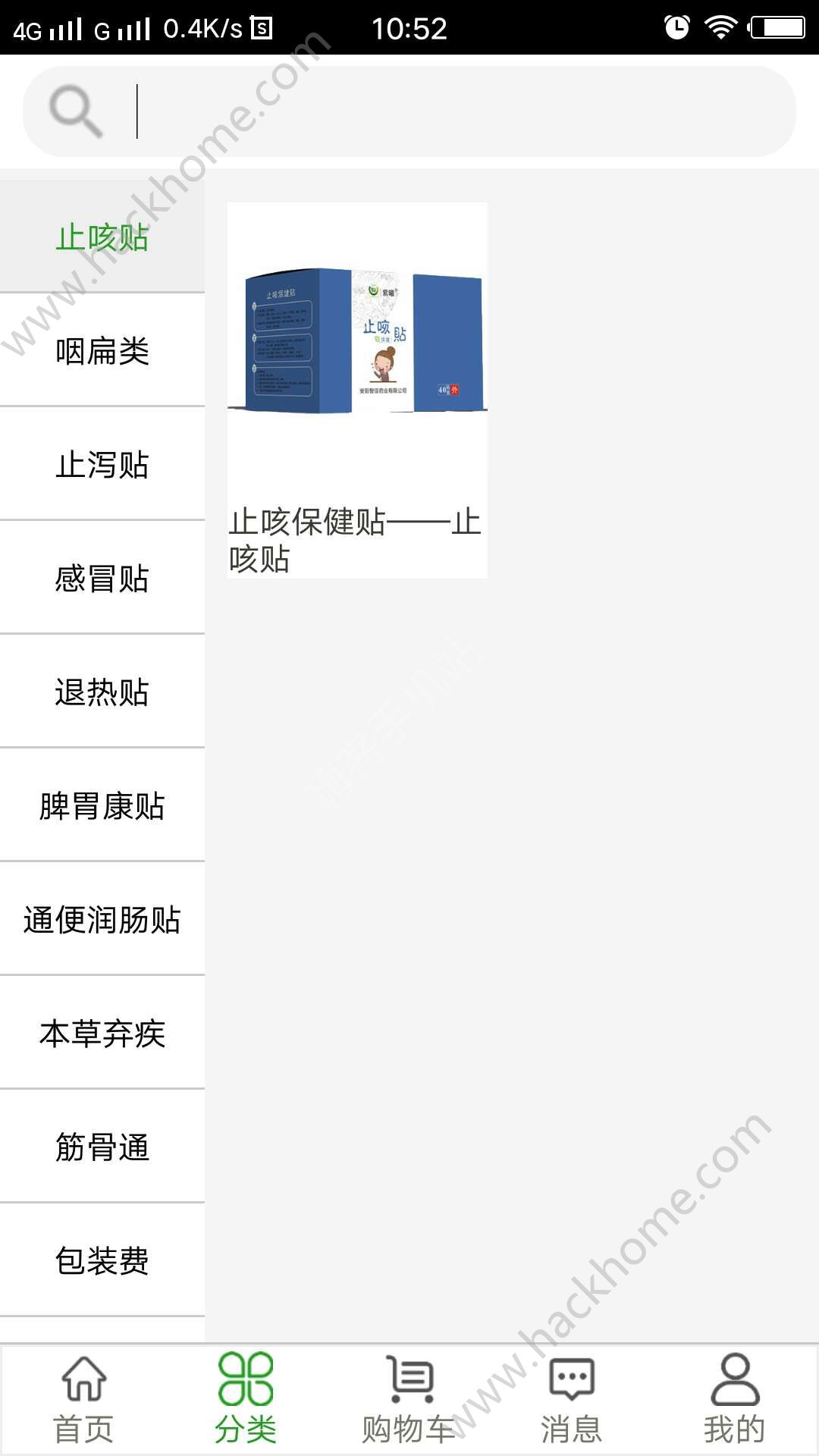Open the 我的 tab
The width and height of the screenshot is (819, 1456).
734,1400
